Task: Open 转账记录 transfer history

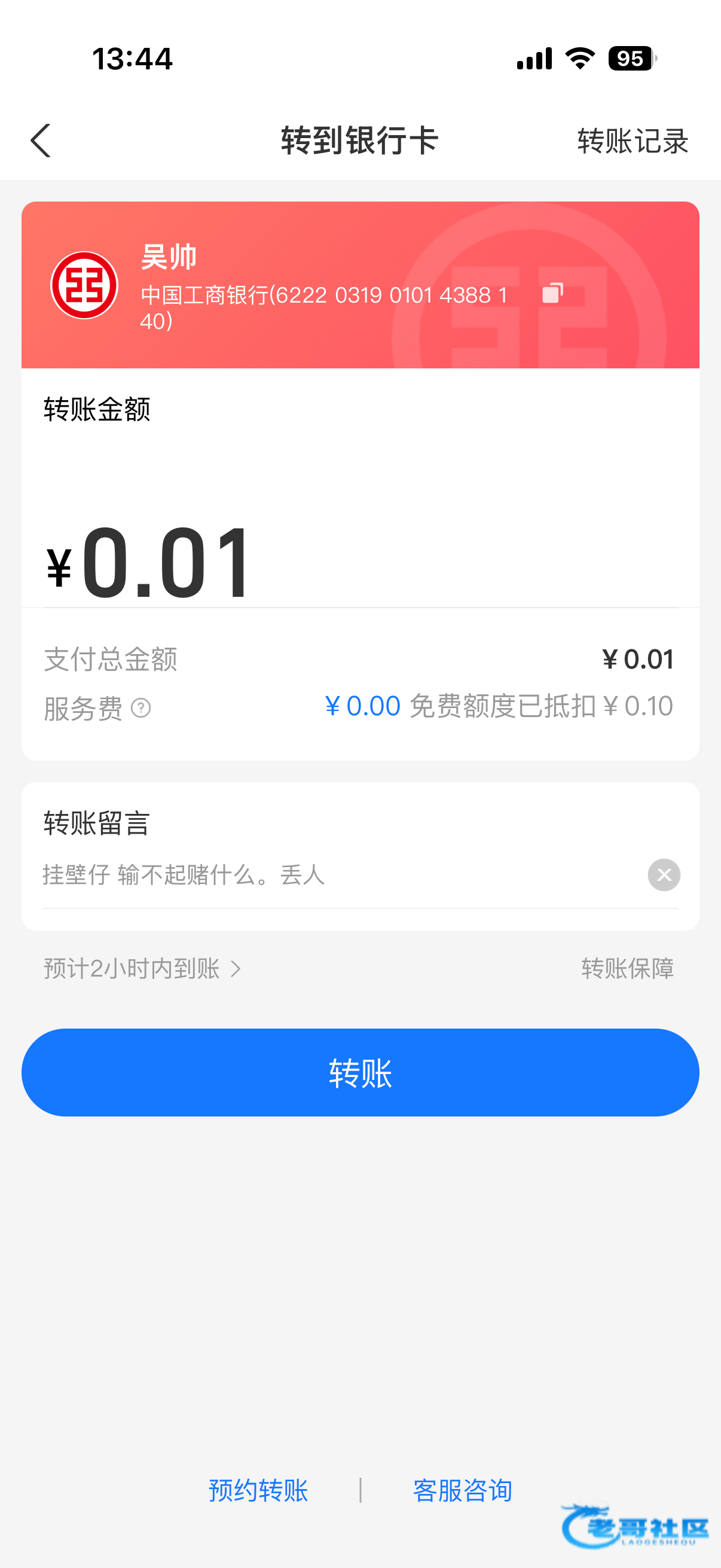Action: coord(632,141)
